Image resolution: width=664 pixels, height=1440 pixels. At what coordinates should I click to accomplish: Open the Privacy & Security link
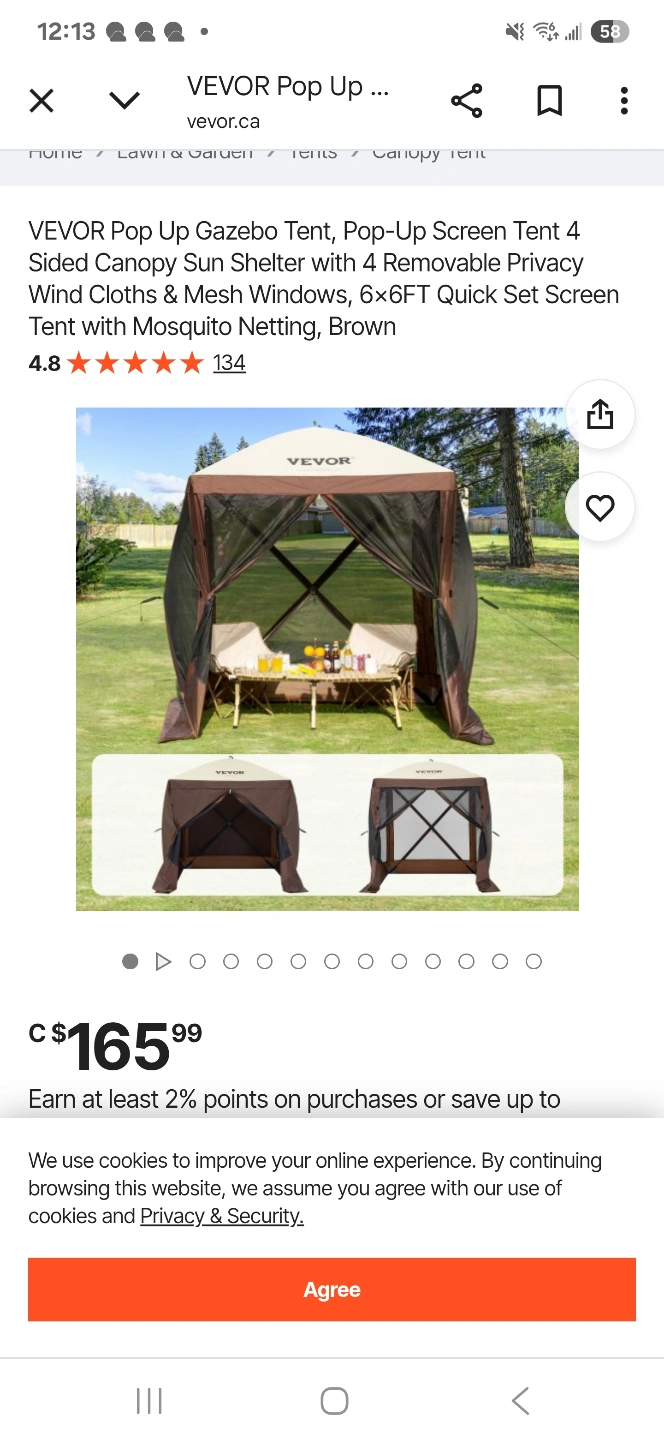(x=221, y=1216)
